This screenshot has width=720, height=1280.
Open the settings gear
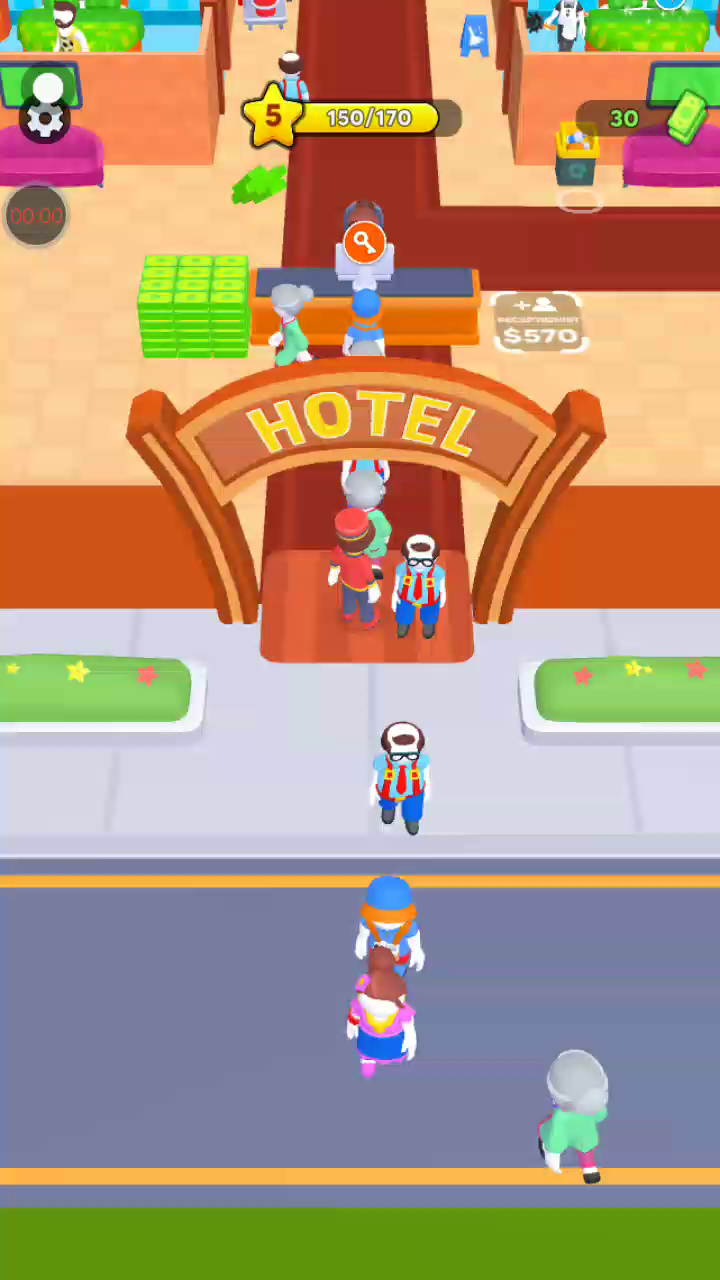44,120
